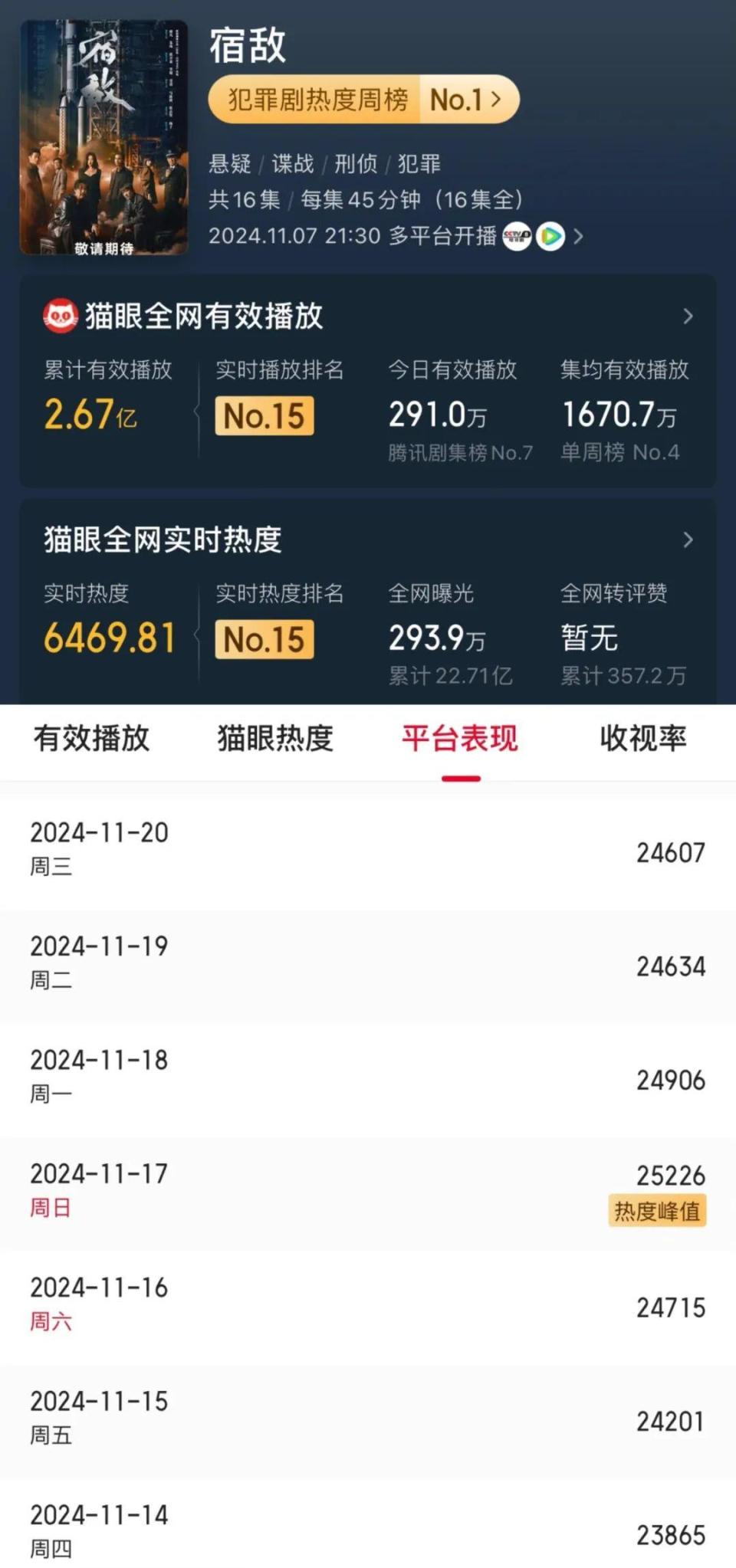Switch to the 收视率 tab

(x=642, y=738)
